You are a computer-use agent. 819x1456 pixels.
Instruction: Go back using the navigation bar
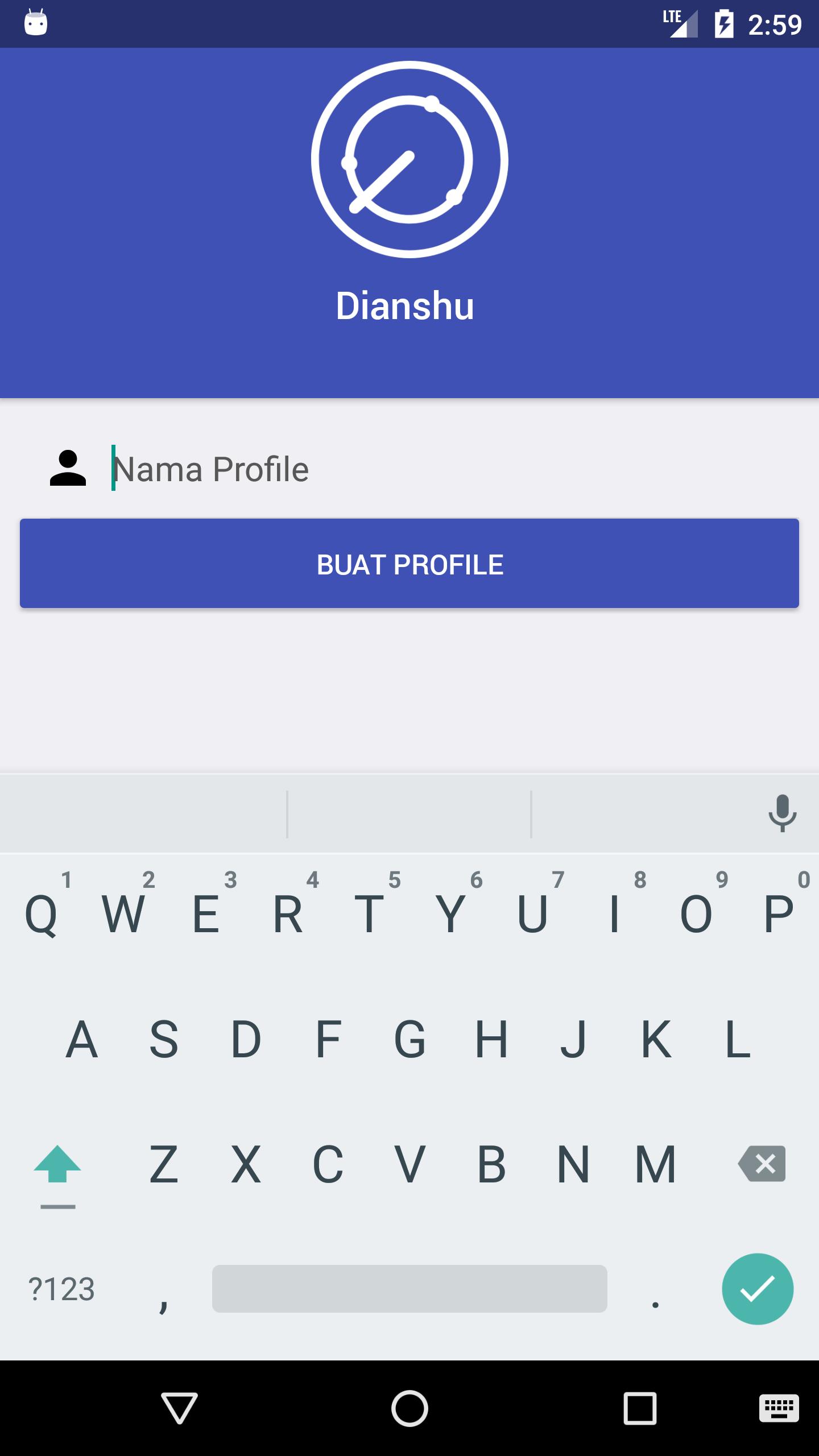click(179, 1408)
